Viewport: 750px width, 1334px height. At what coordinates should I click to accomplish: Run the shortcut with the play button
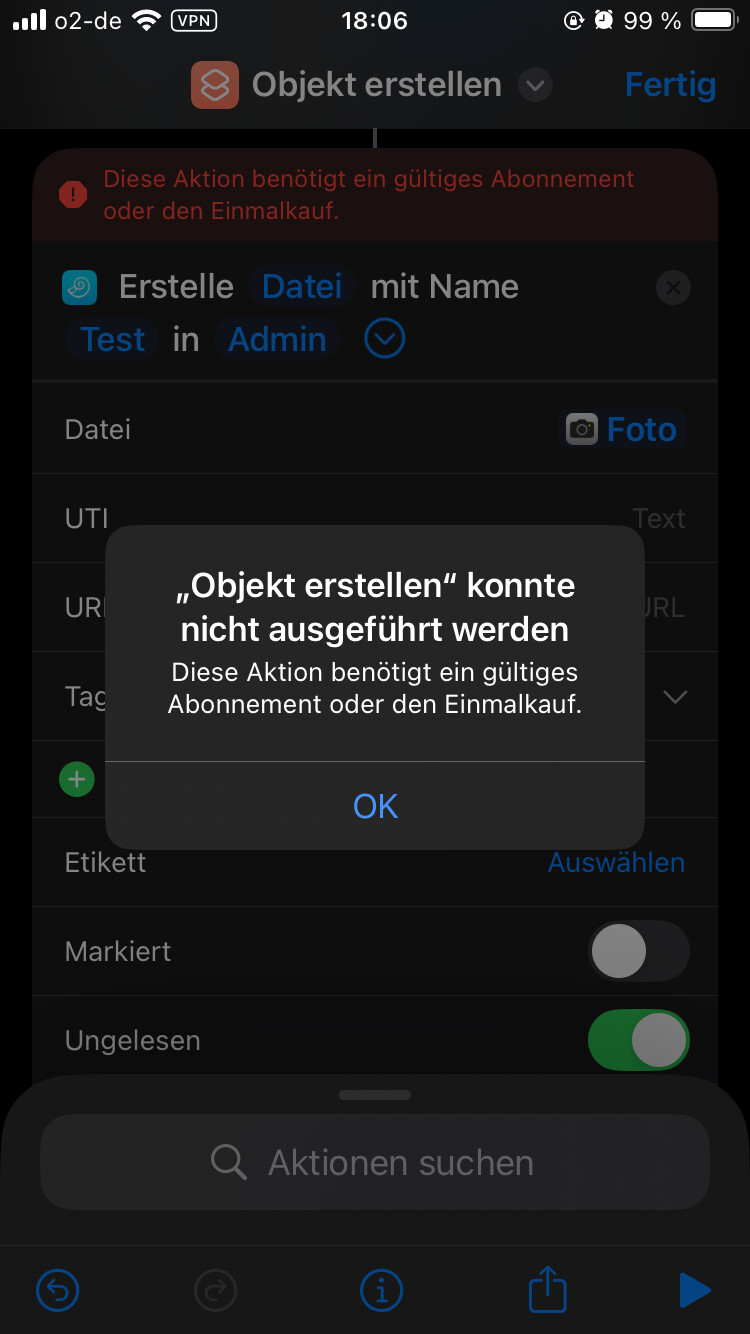pos(694,1290)
